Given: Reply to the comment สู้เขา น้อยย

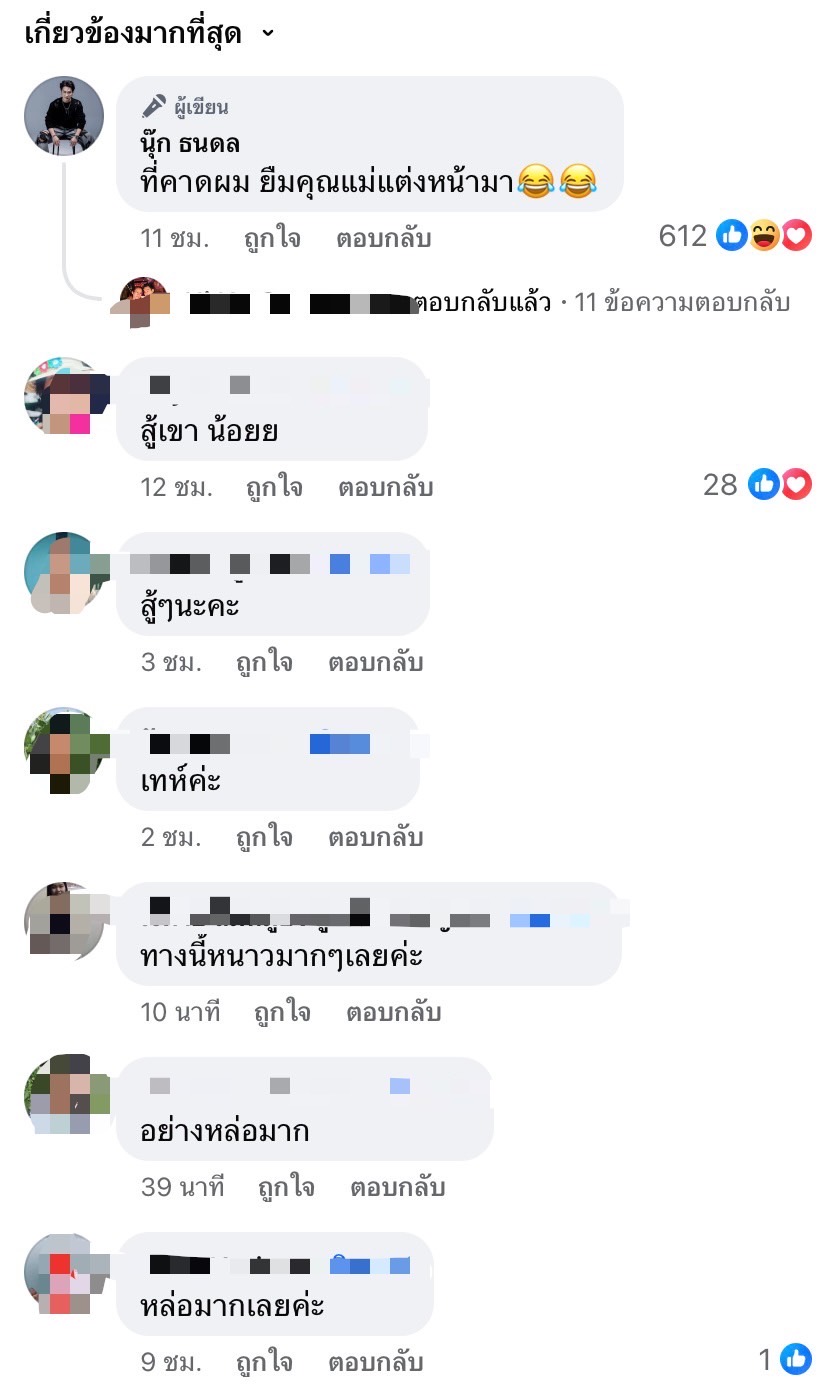Looking at the screenshot, I should point(385,487).
